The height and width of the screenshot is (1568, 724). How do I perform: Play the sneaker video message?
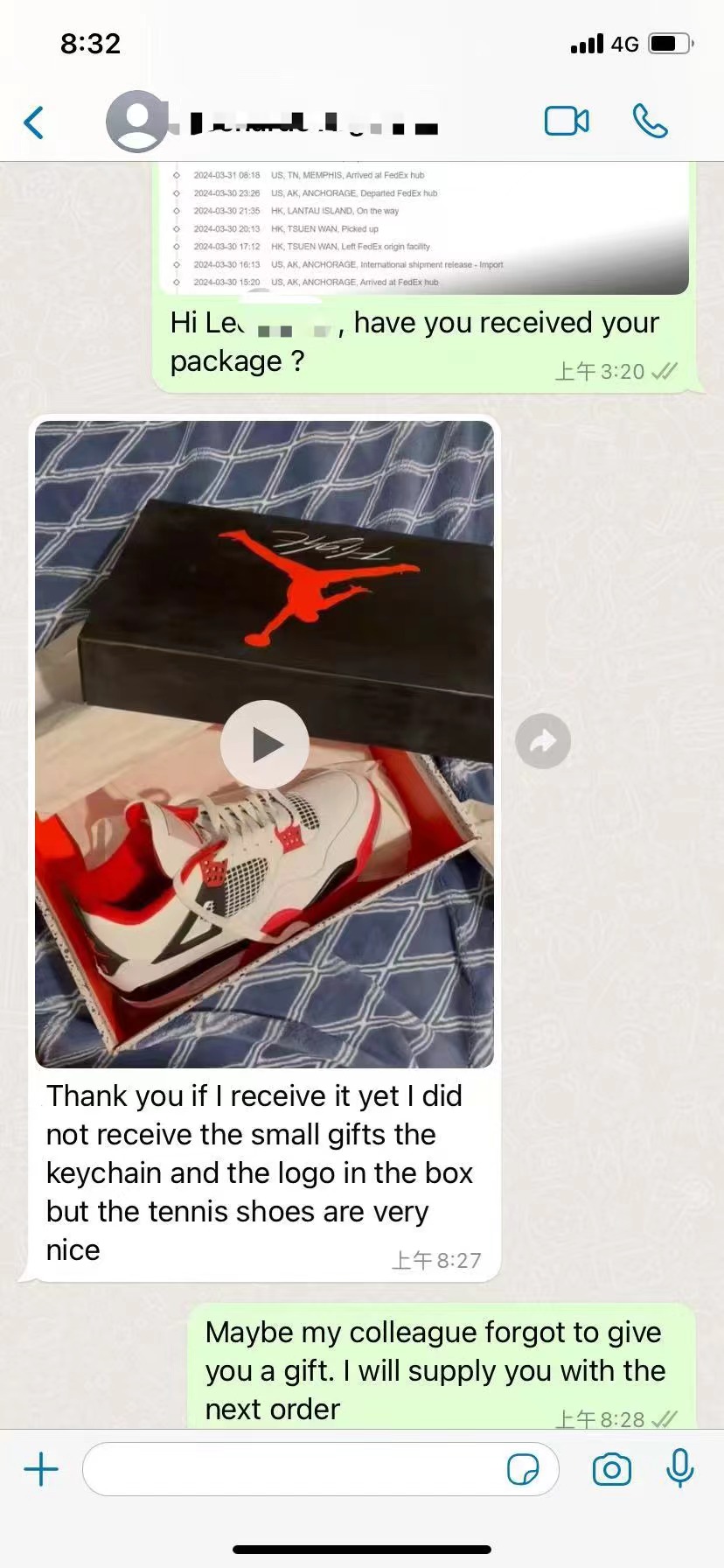(264, 745)
